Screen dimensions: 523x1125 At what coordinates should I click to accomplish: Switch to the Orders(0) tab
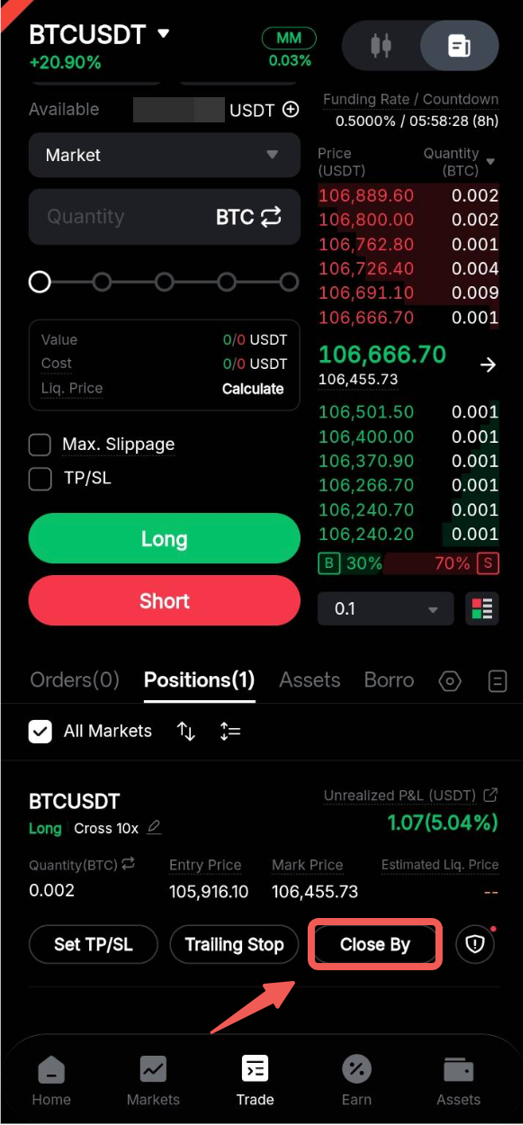75,679
